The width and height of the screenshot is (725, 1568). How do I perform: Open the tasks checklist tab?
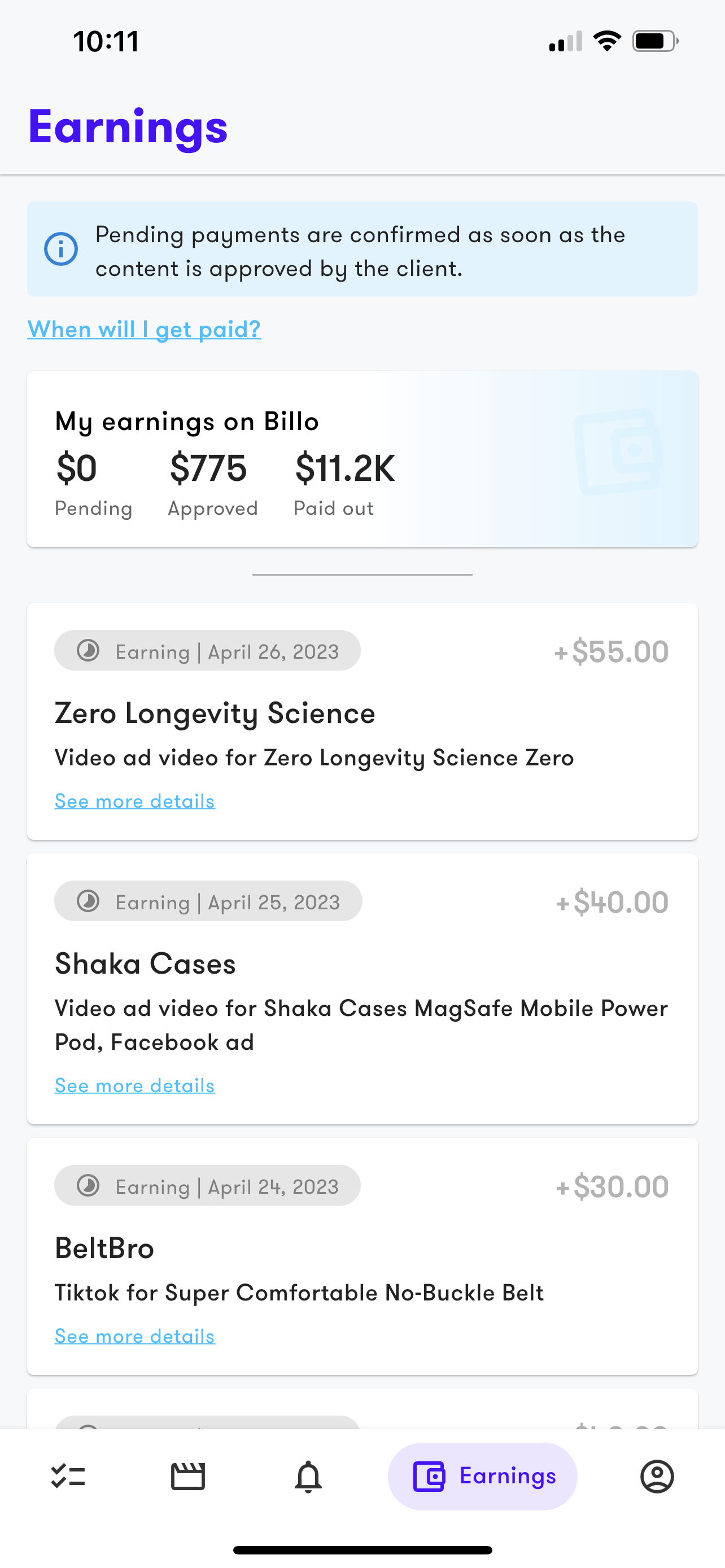pyautogui.click(x=68, y=1476)
